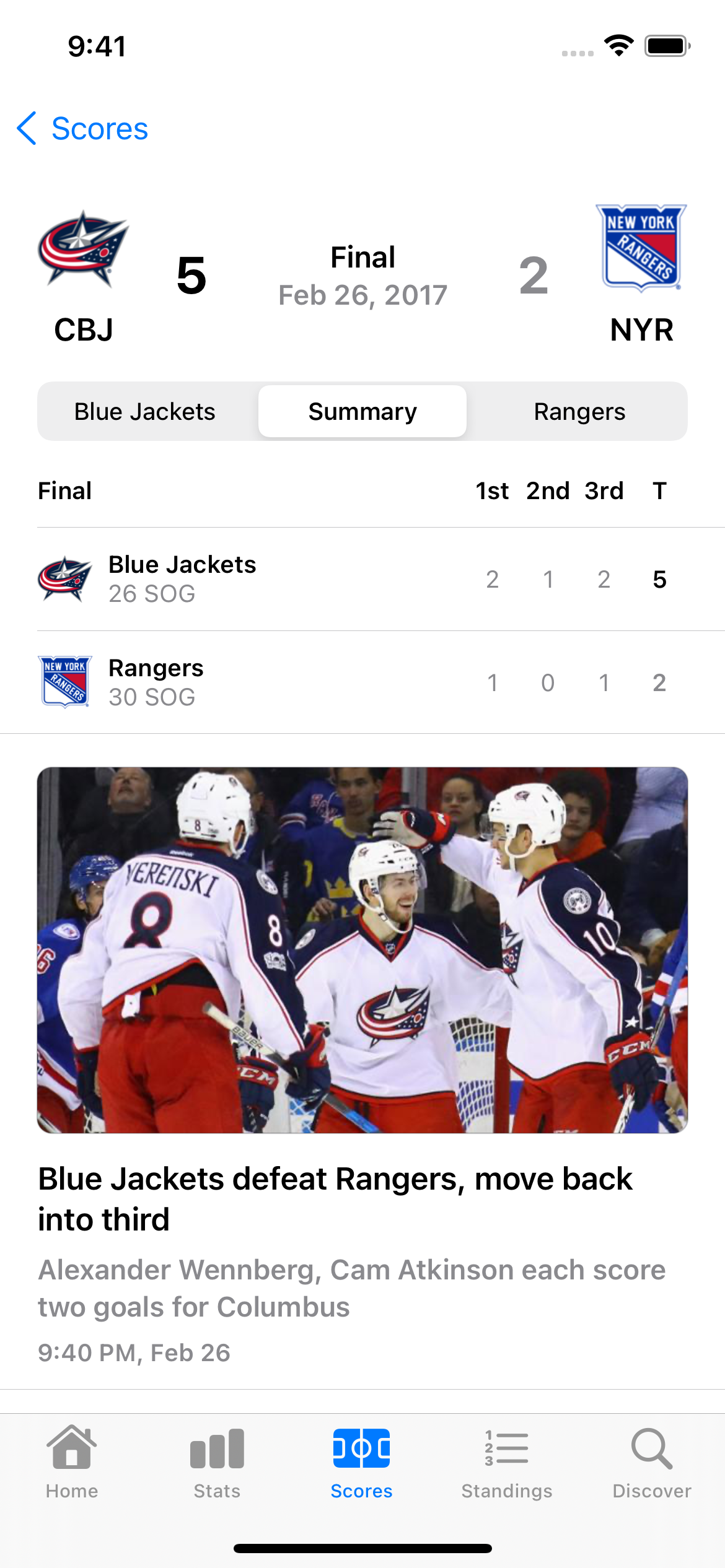725x1568 pixels.
Task: Switch to the Rangers segment
Action: tap(579, 412)
